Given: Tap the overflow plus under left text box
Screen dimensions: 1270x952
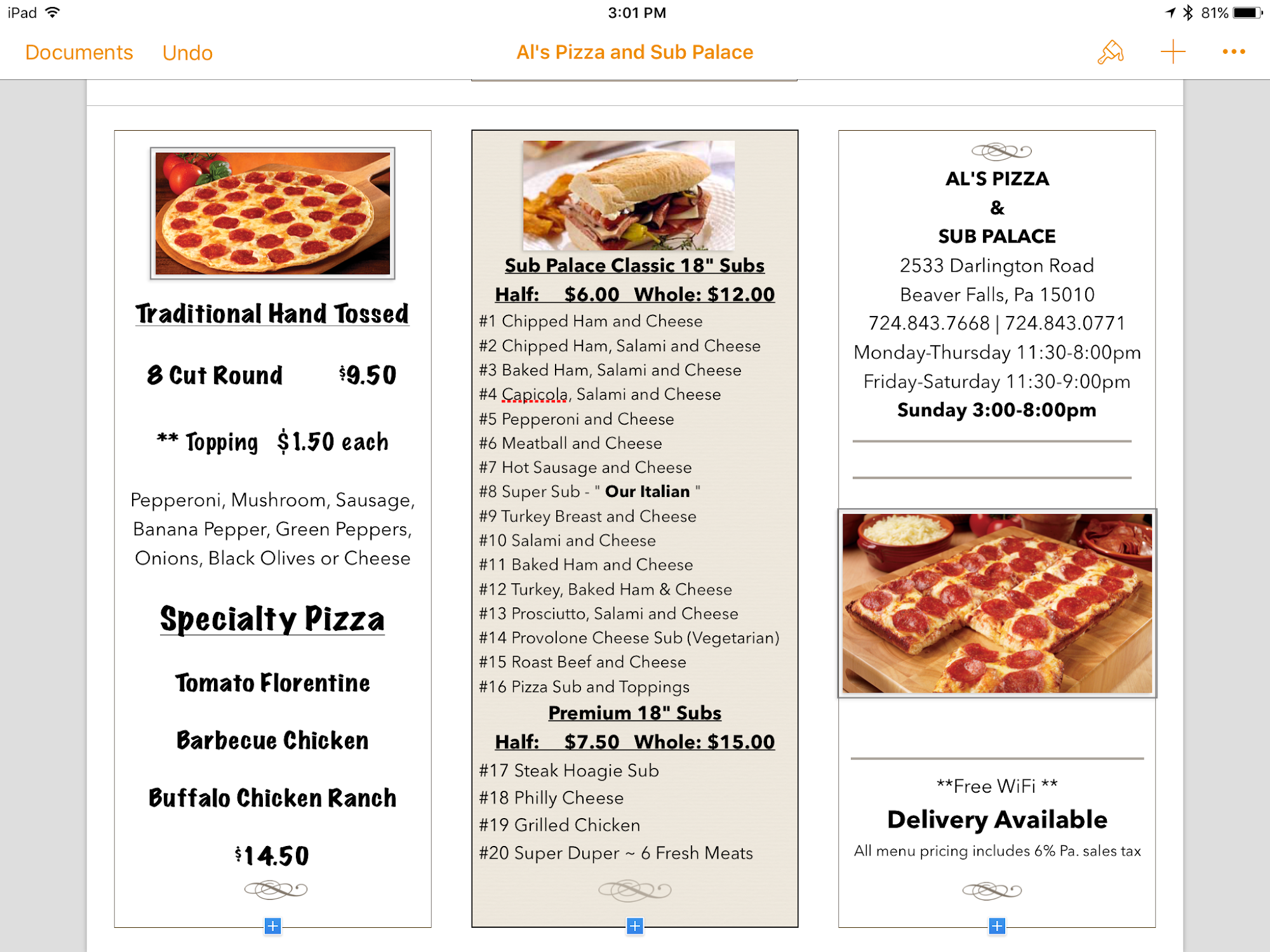Looking at the screenshot, I should point(272,926).
